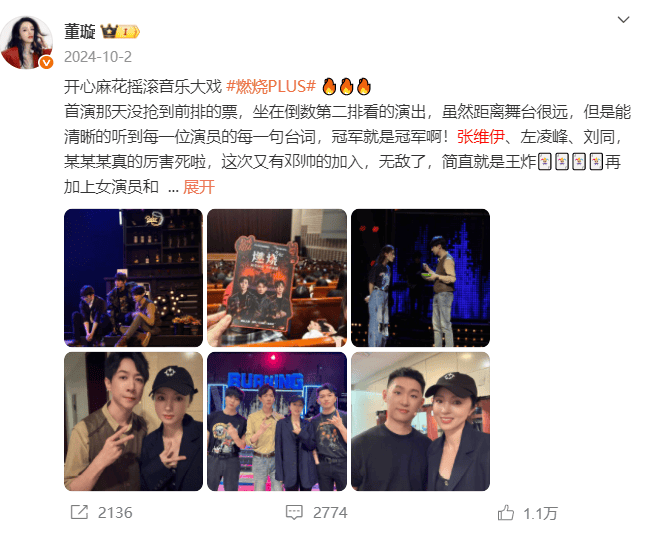Expand the full post with 展开
This screenshot has height=533, width=649.
pos(198,187)
